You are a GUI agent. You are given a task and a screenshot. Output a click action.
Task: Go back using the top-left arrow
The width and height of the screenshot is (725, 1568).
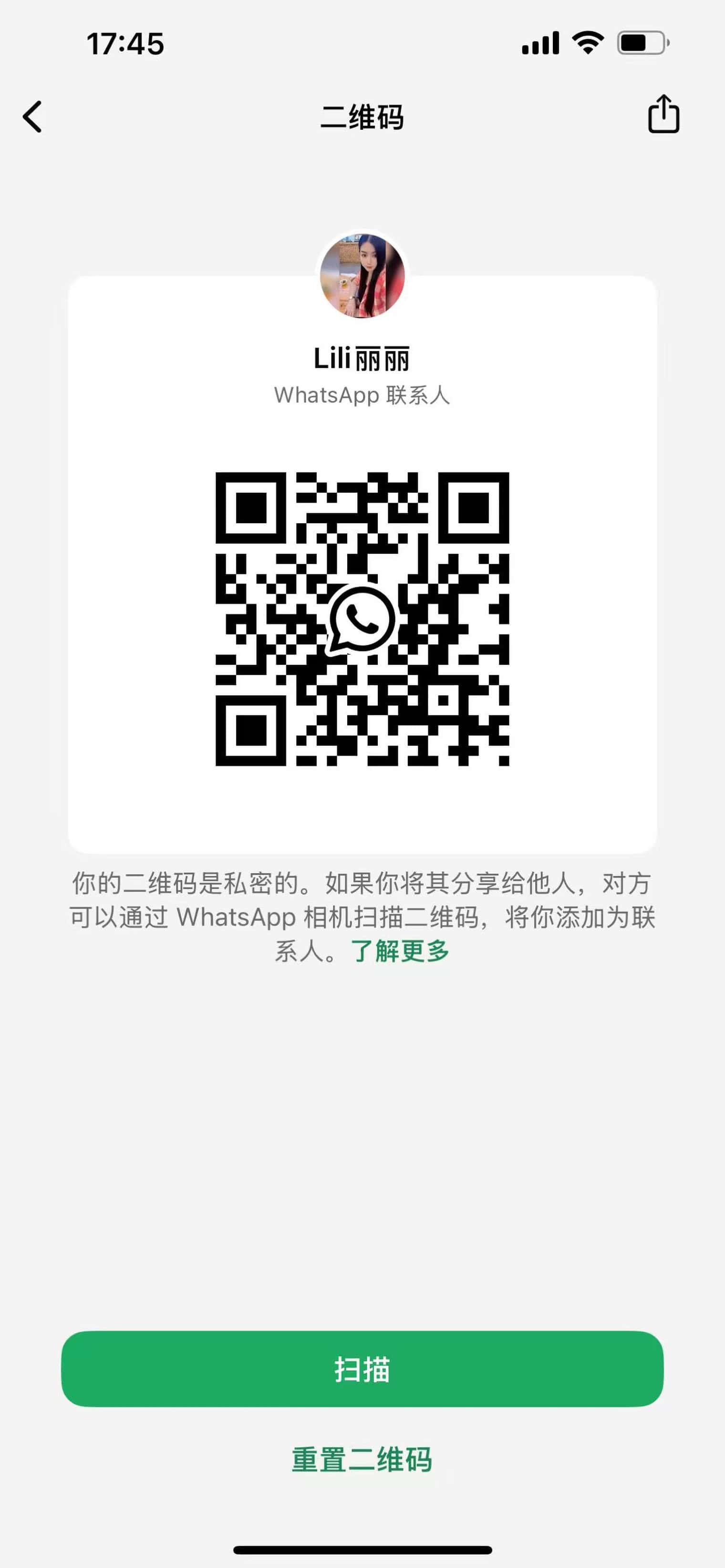pyautogui.click(x=33, y=116)
